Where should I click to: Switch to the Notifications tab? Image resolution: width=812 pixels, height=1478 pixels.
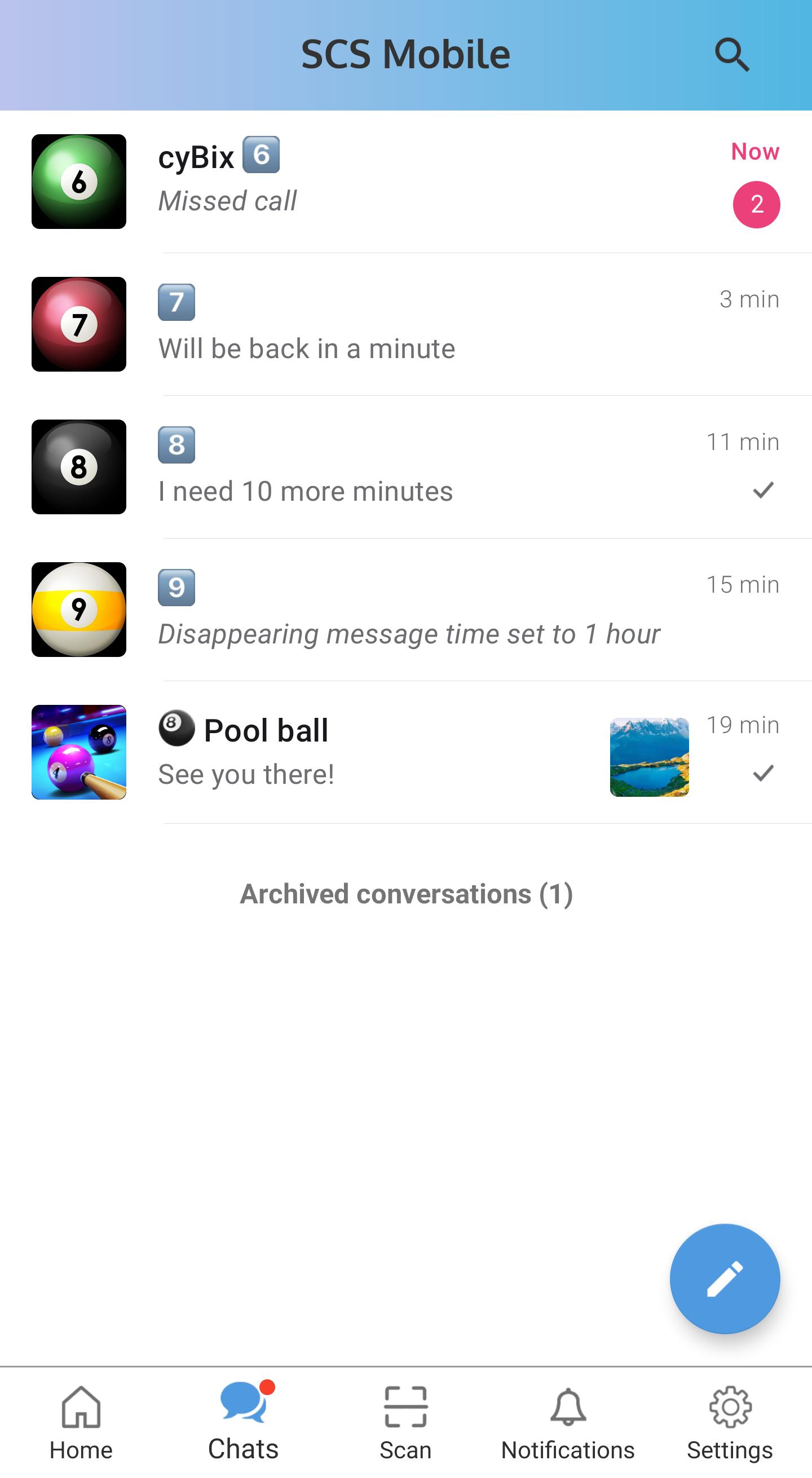(x=567, y=1423)
